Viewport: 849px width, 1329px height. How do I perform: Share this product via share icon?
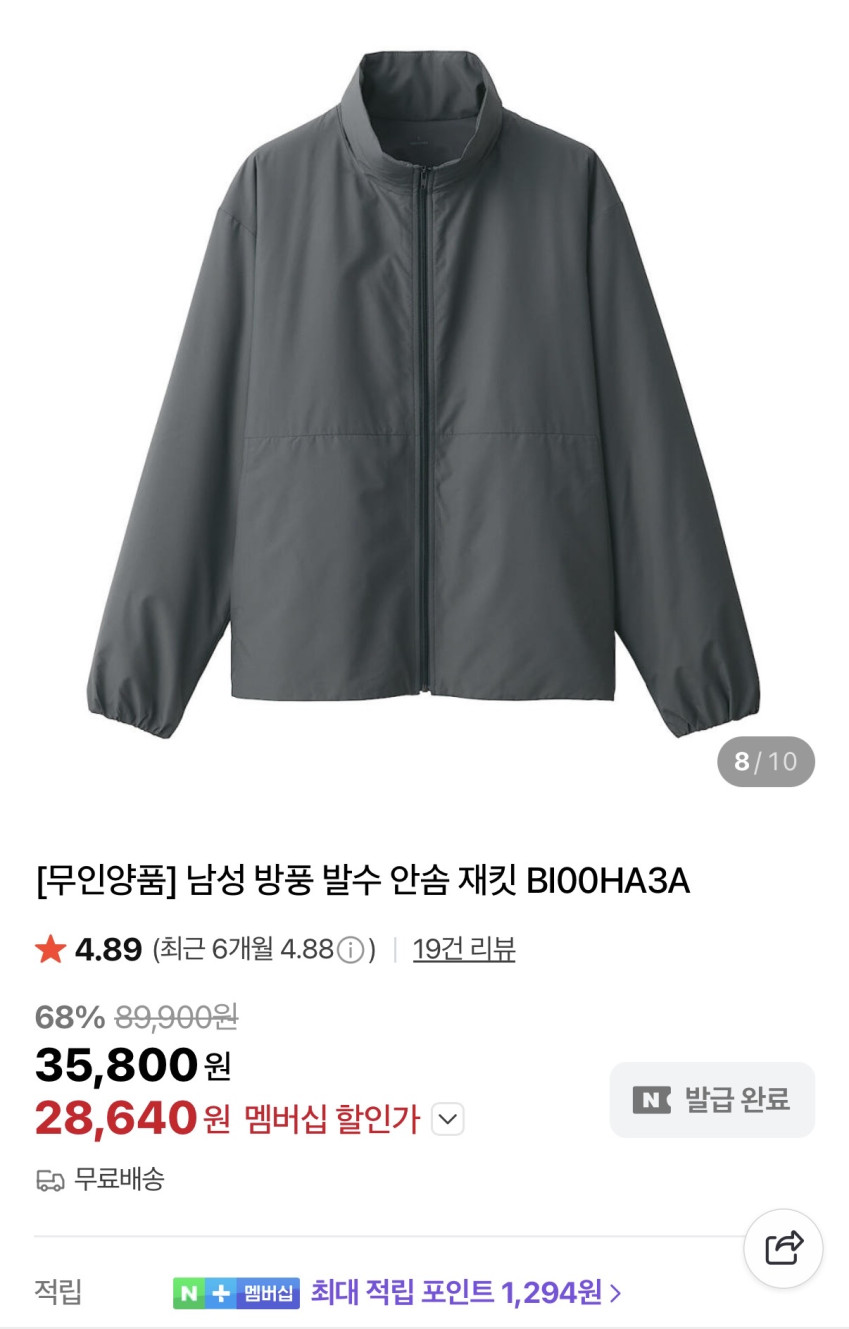click(x=783, y=1248)
